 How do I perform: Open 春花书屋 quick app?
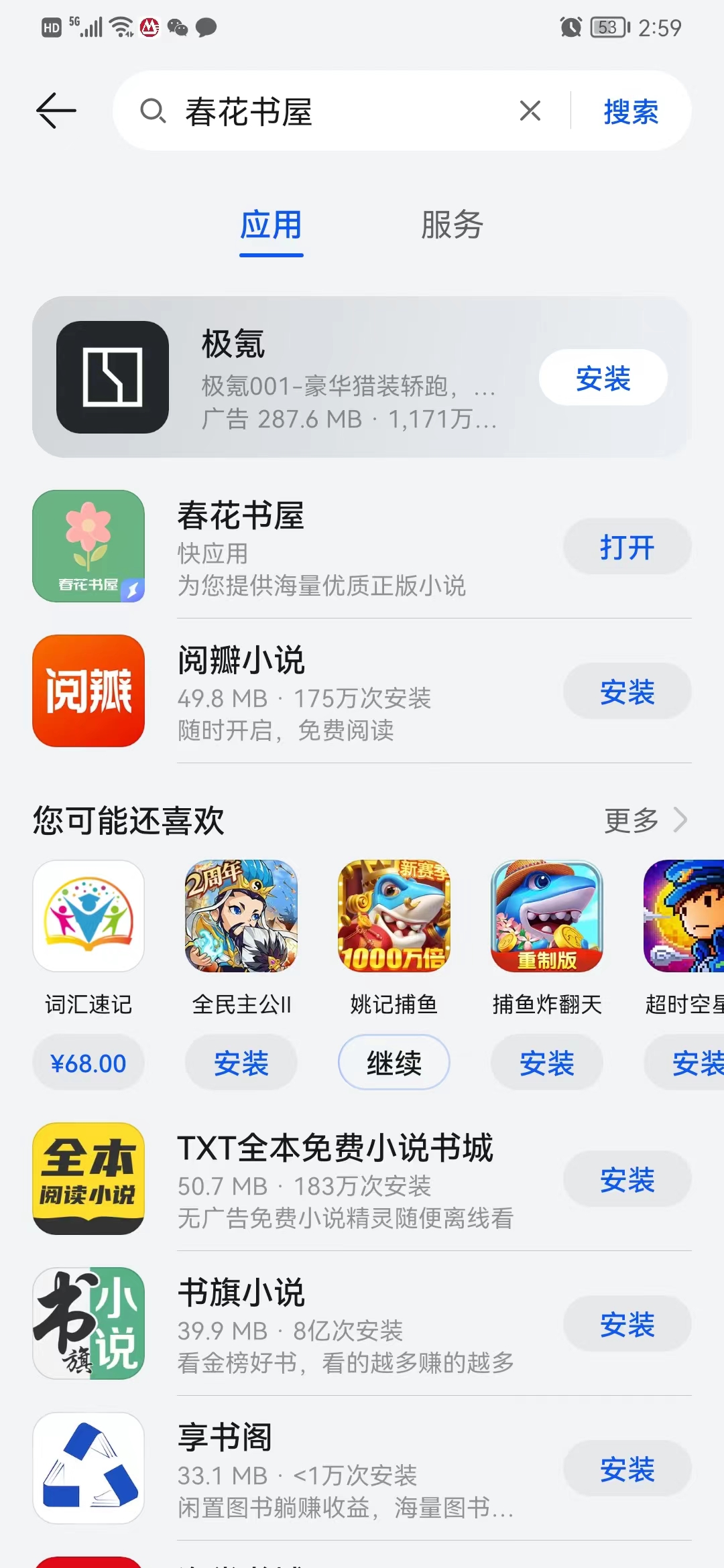627,547
